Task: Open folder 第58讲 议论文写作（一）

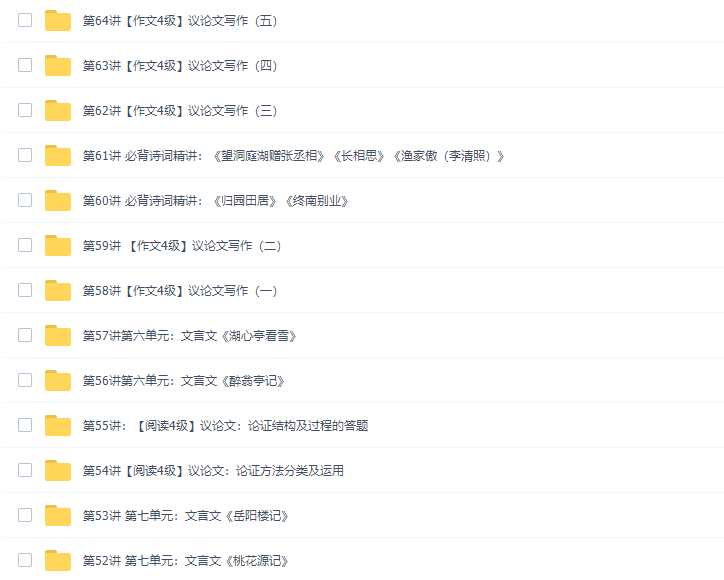Action: point(180,291)
